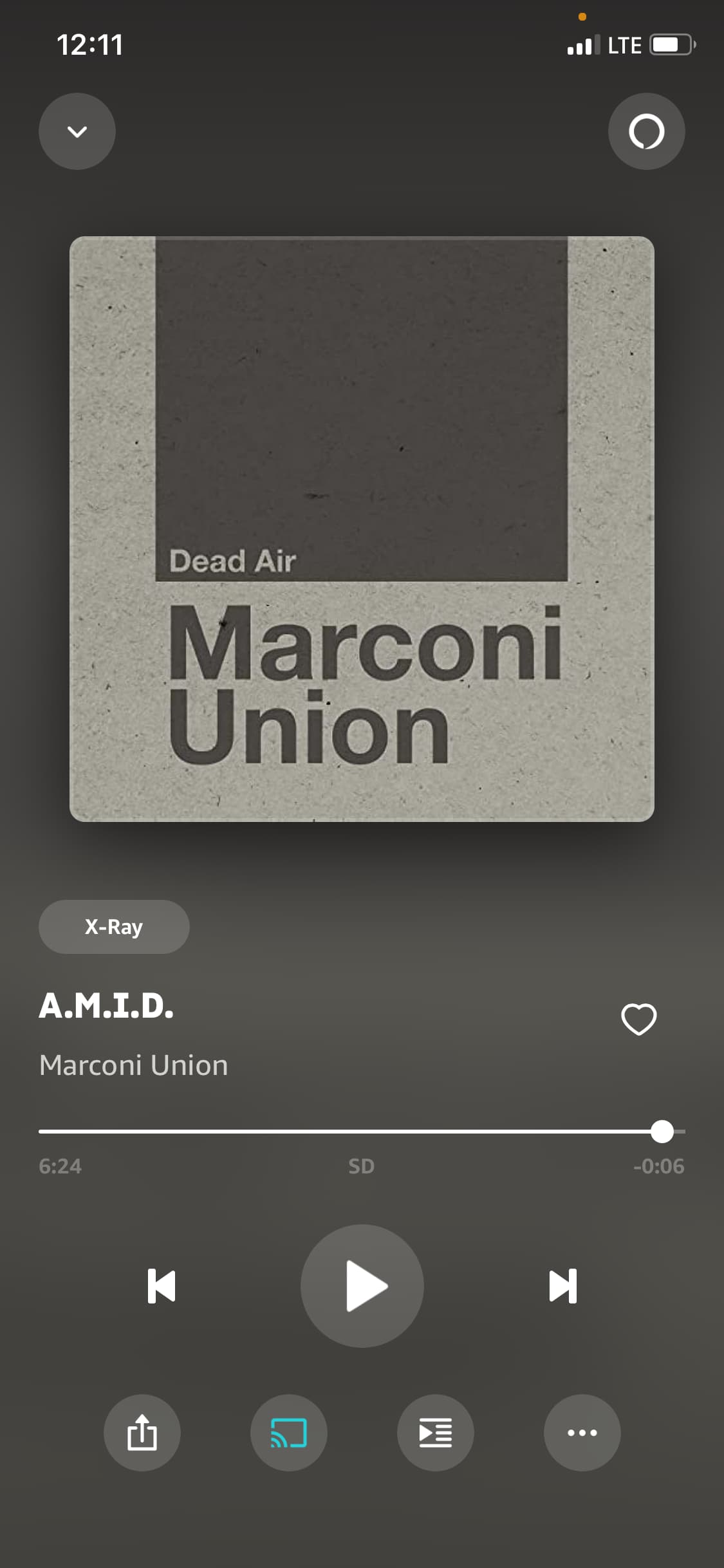Screen dimensions: 724x1568
Task: Skip to the next track
Action: pyautogui.click(x=562, y=1286)
